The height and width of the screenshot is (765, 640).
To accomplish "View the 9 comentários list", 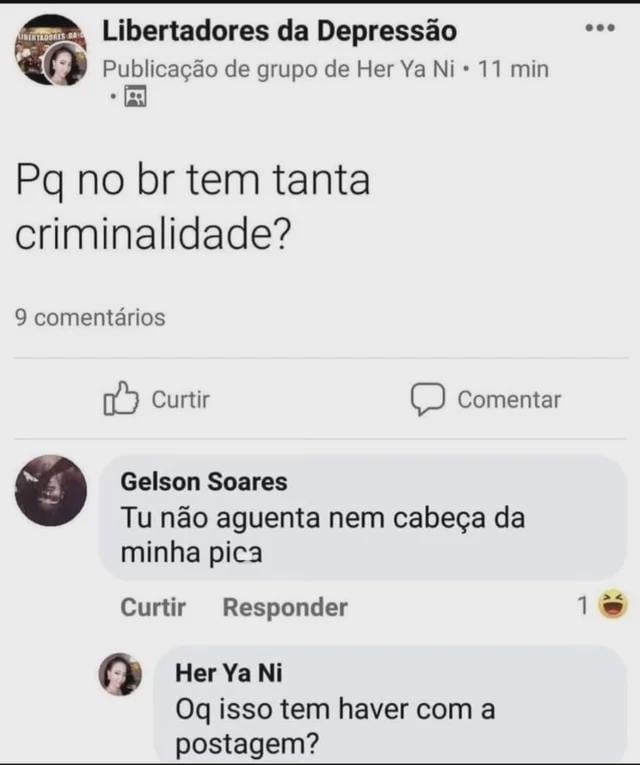I will [90, 318].
